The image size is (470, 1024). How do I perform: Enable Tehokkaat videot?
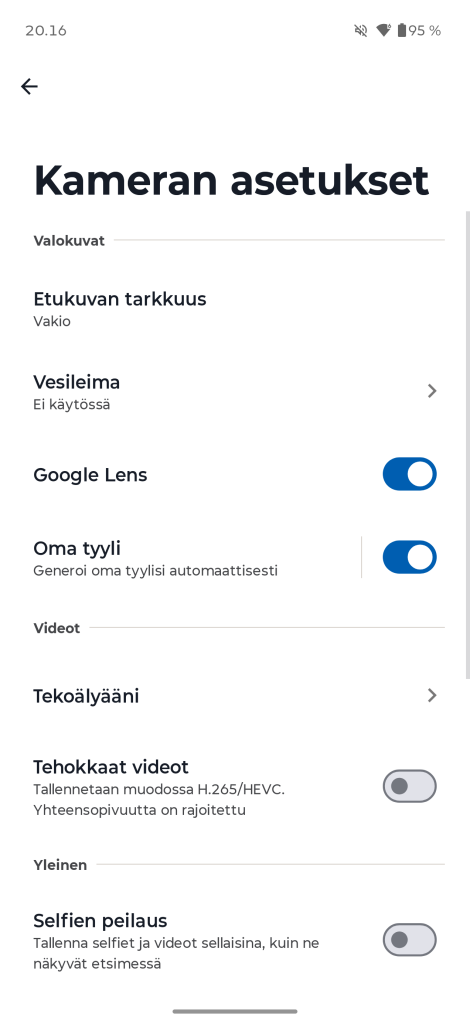(409, 786)
